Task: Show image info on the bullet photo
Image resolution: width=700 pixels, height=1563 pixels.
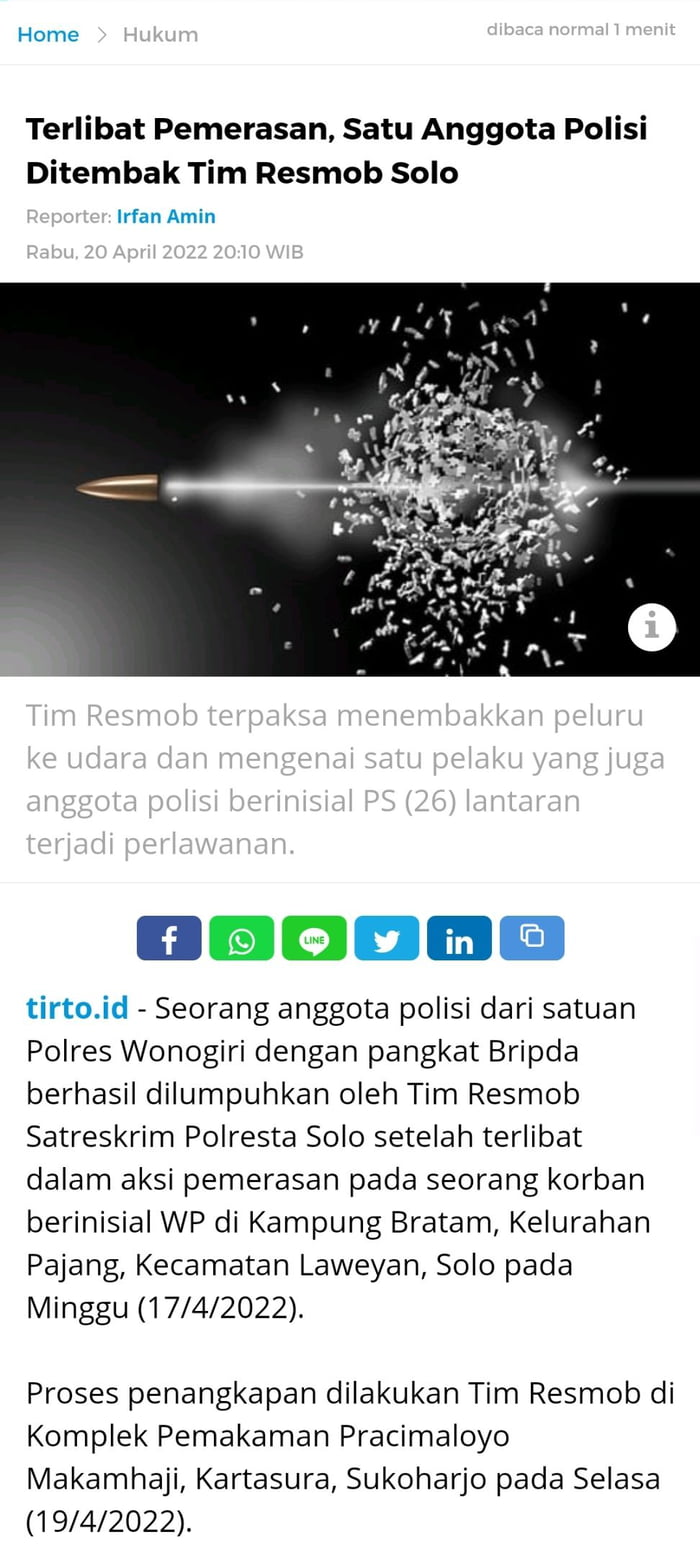Action: 652,628
